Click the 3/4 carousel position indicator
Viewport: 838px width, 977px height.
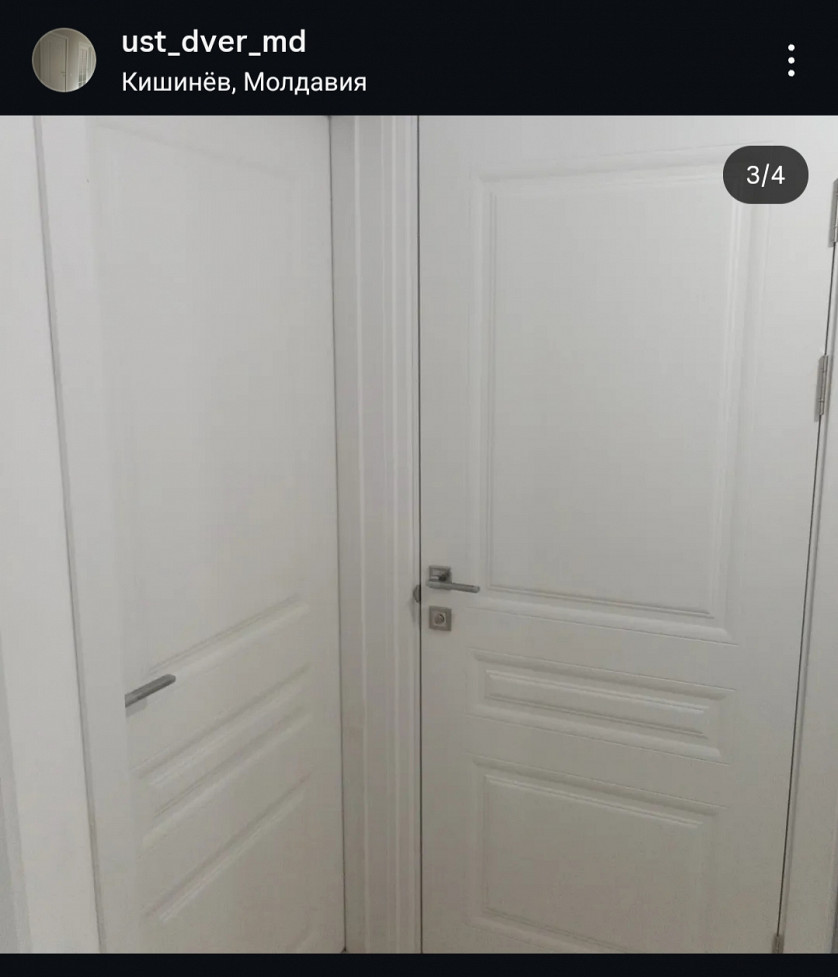point(766,176)
